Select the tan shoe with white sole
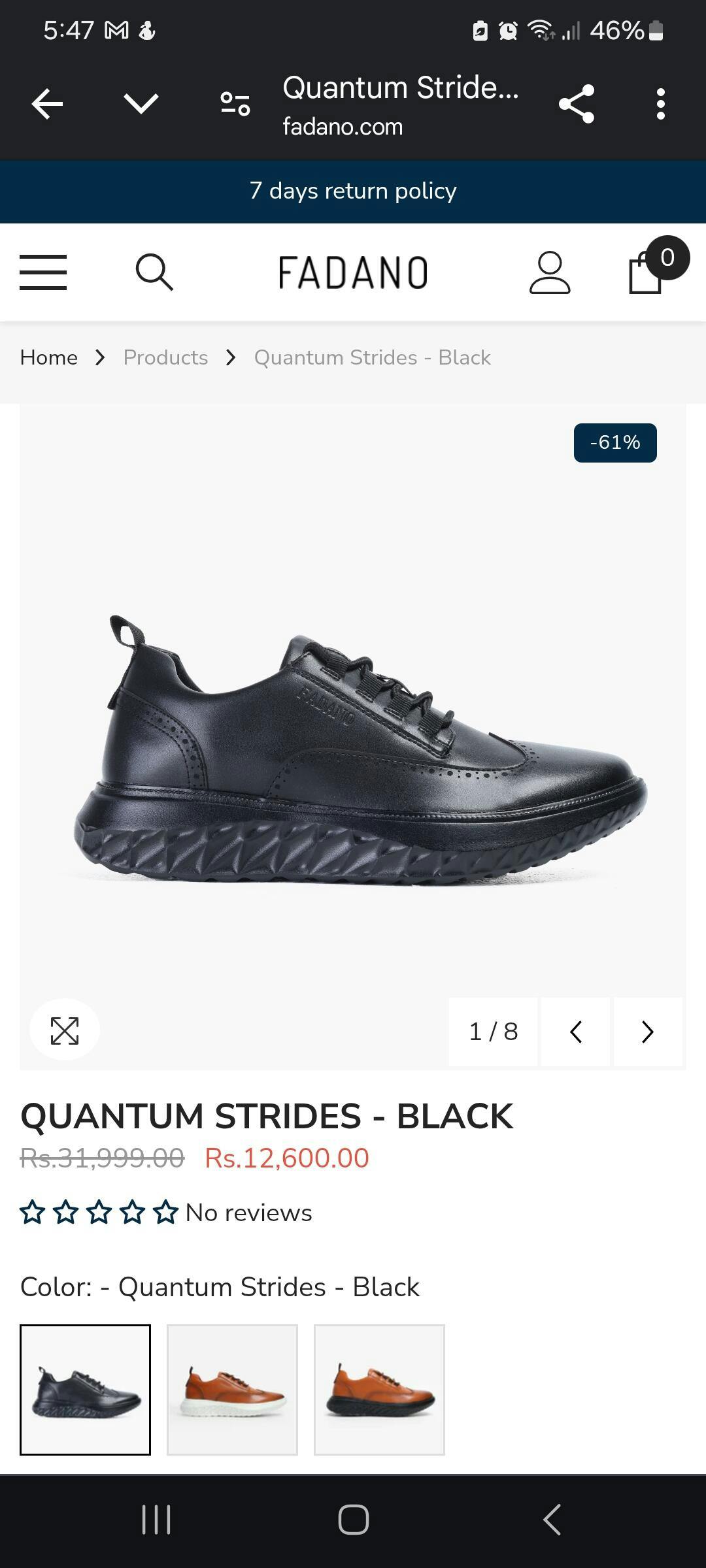706x1568 pixels. tap(233, 1390)
